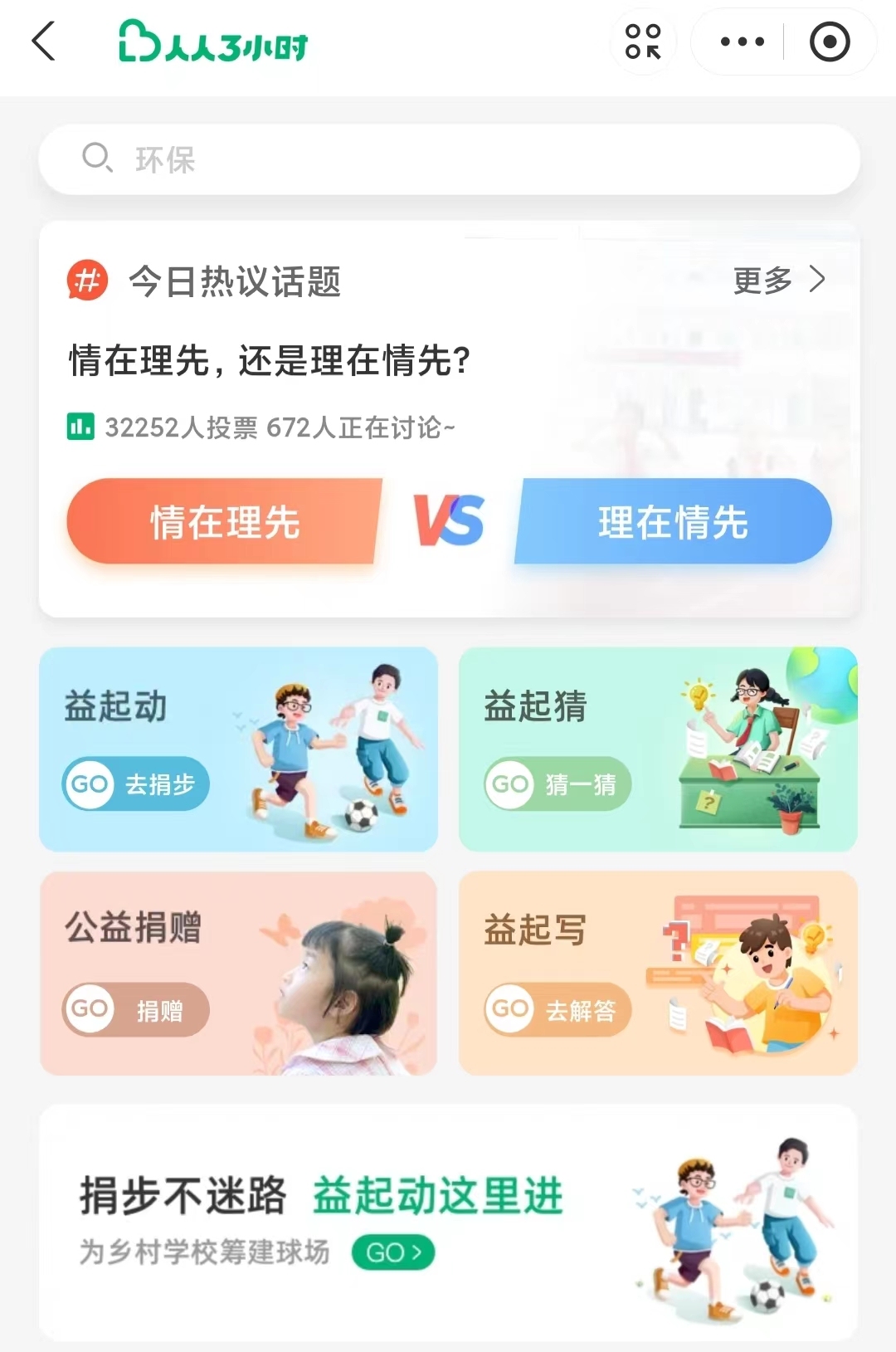
Task: Open the three-dot more menu
Action: click(742, 41)
